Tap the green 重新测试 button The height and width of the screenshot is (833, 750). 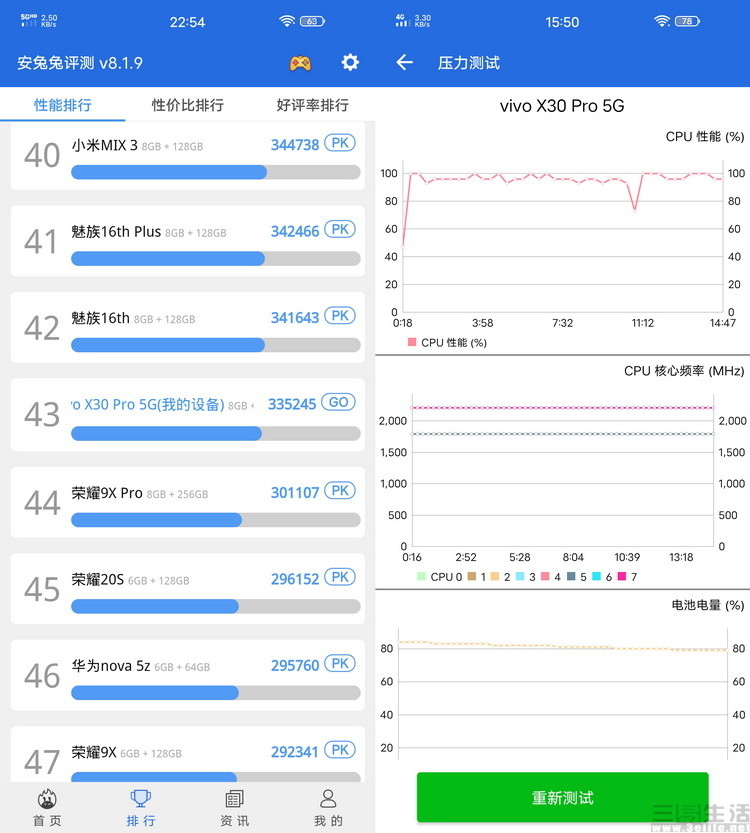coord(562,797)
